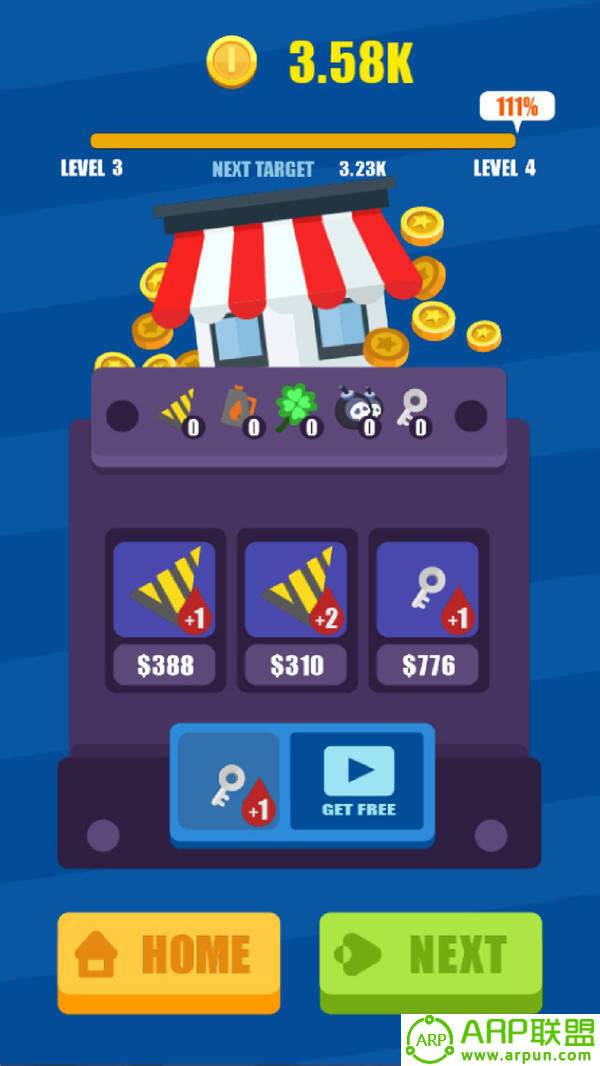
Task: Continue with the Next button
Action: point(431,955)
